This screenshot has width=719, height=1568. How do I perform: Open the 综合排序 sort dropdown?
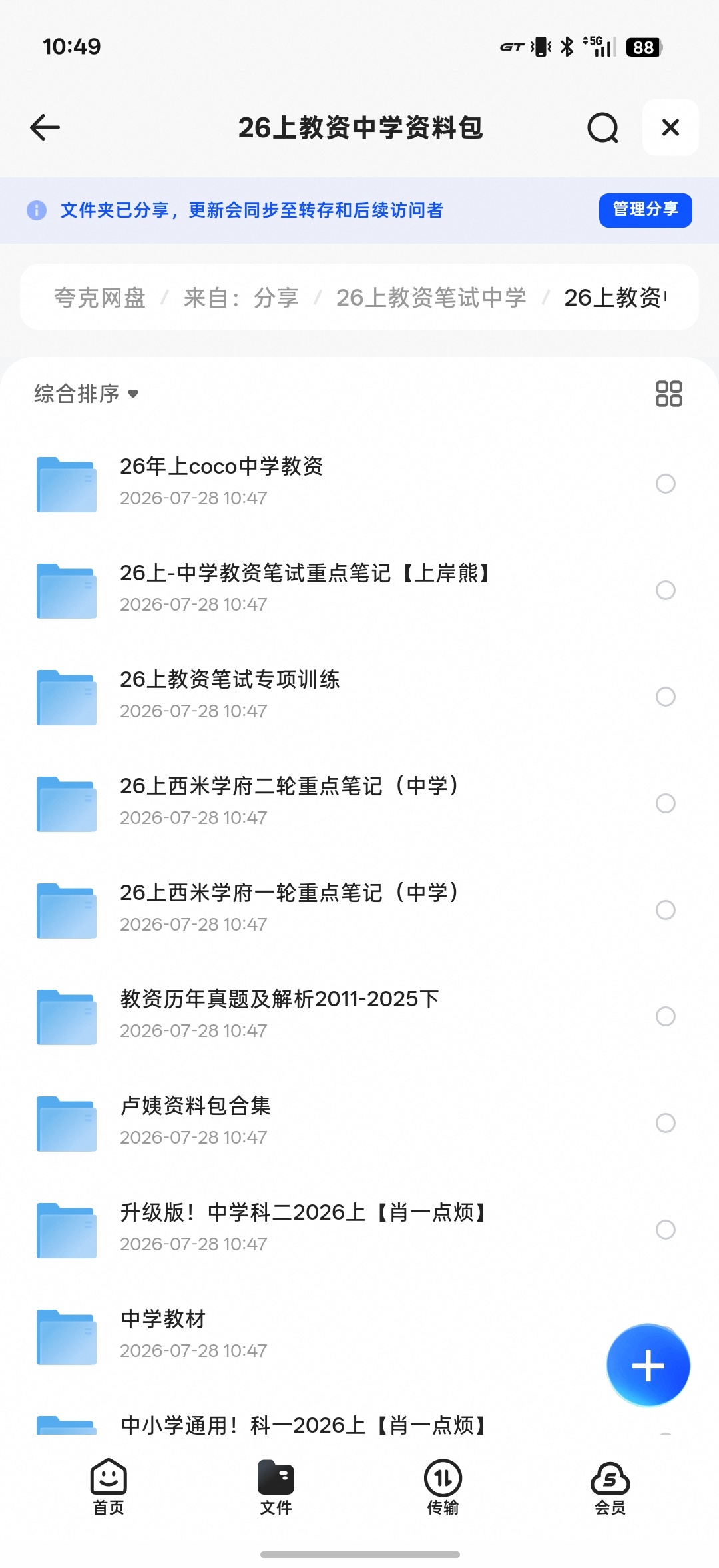pos(87,394)
